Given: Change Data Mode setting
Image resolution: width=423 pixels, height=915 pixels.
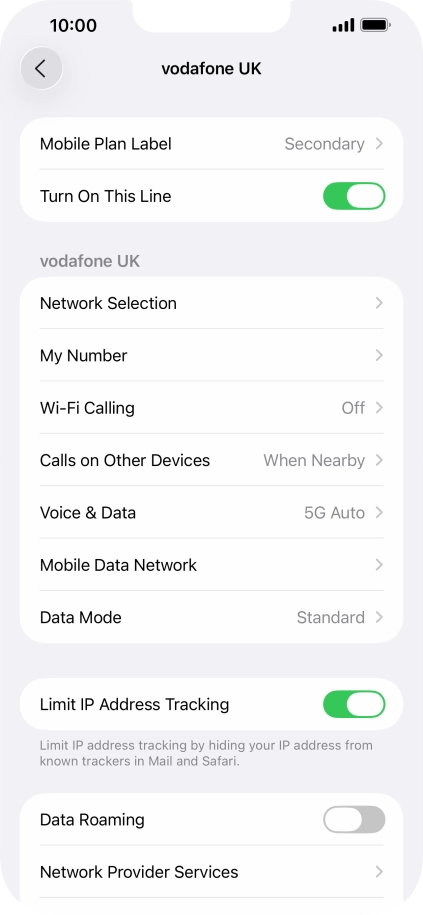Looking at the screenshot, I should click(x=211, y=617).
